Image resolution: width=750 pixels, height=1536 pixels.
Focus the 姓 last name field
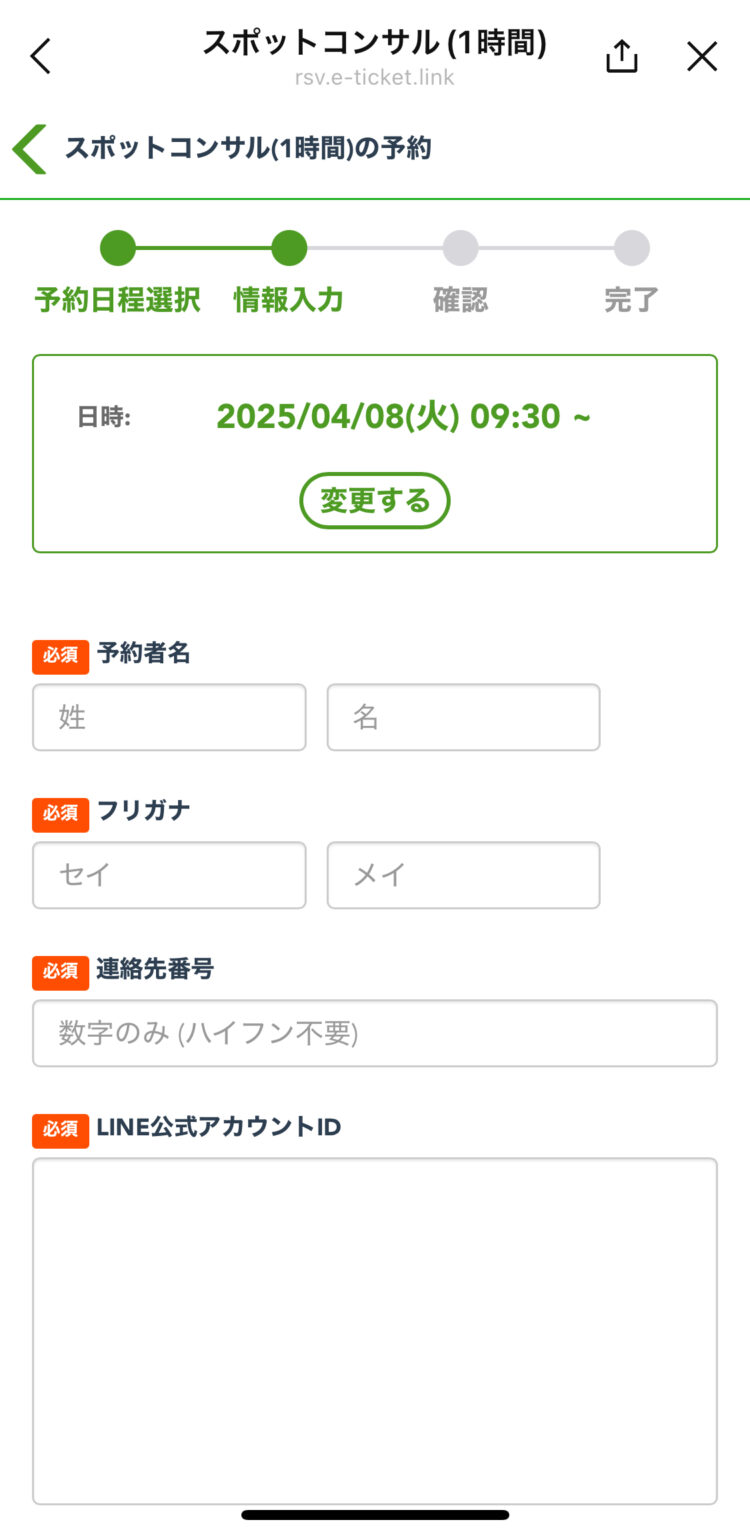coord(169,717)
